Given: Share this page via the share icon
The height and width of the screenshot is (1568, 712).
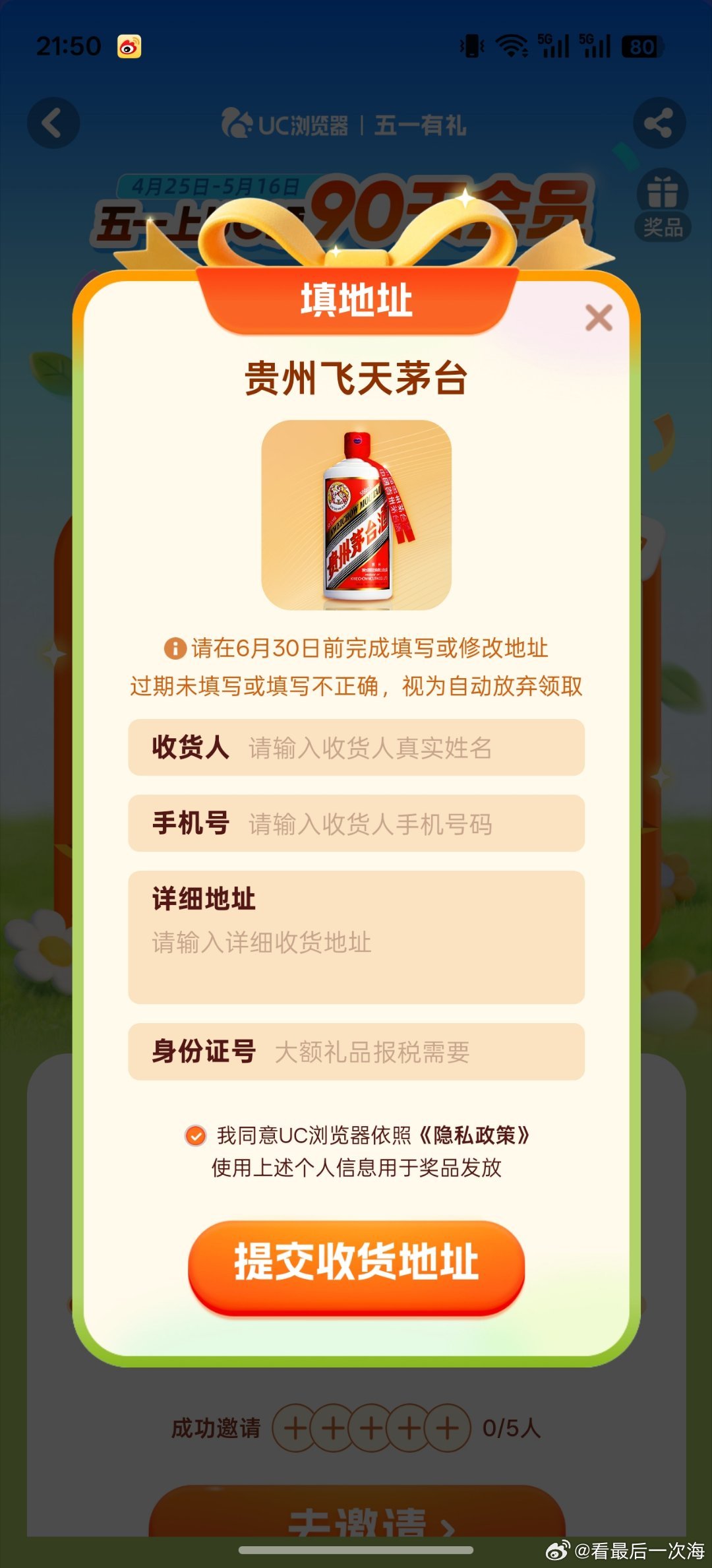Looking at the screenshot, I should [659, 123].
